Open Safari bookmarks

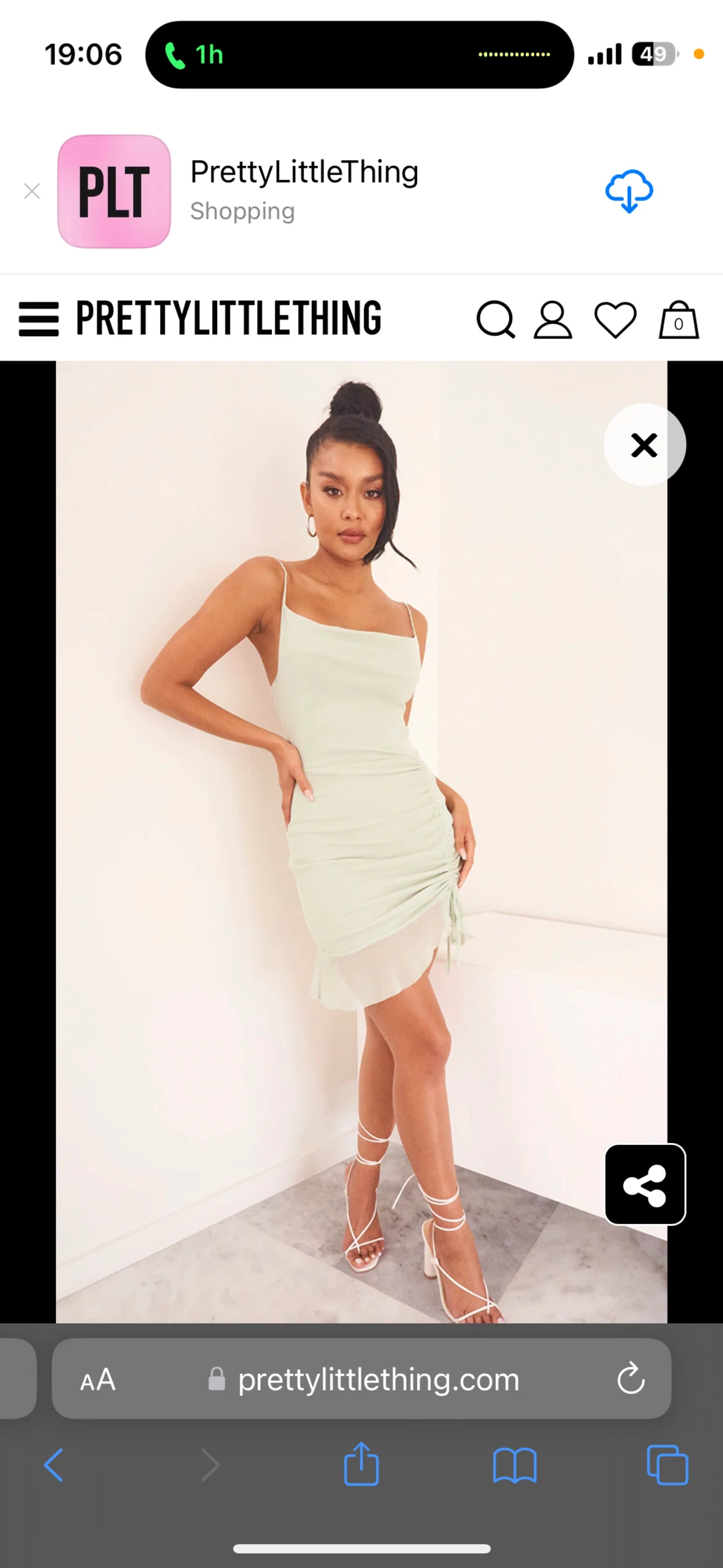(x=515, y=1465)
